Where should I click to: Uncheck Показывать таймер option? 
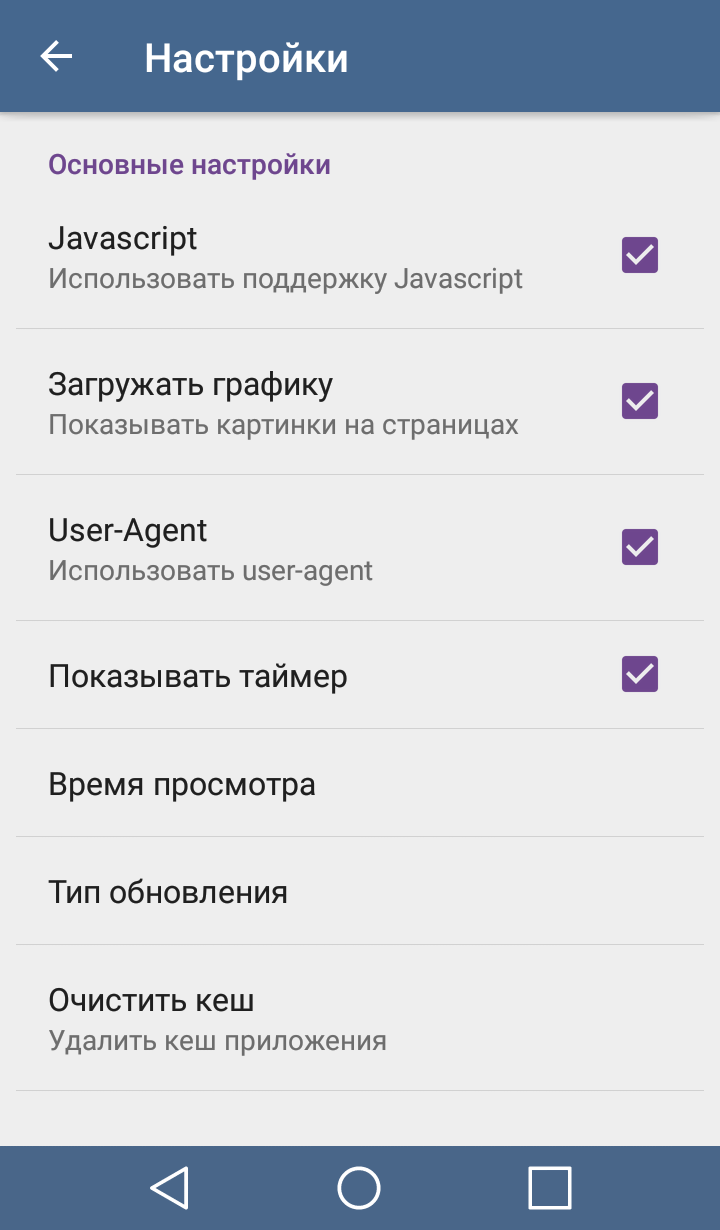coord(640,674)
